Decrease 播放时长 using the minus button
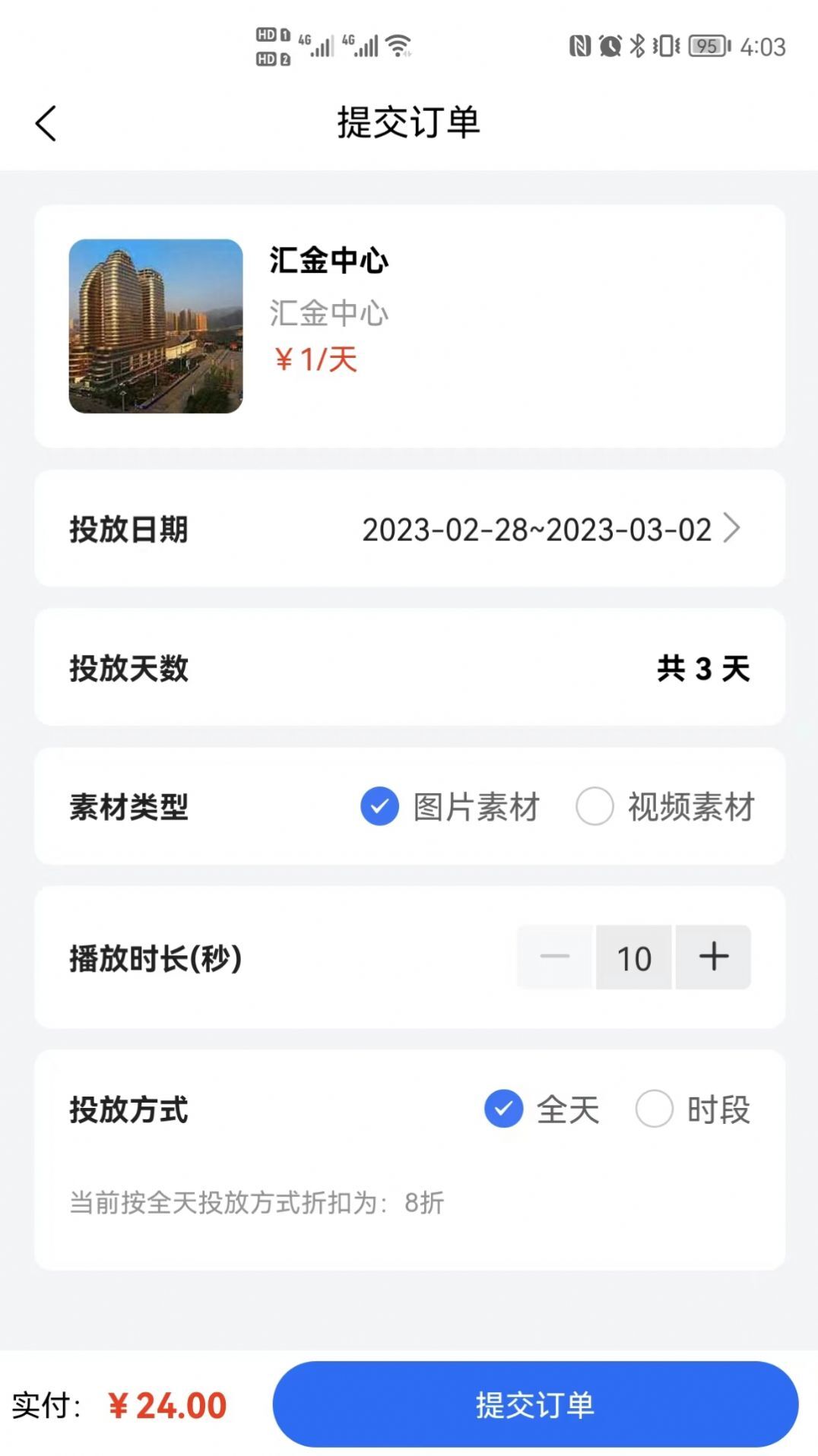The width and height of the screenshot is (818, 1456). click(x=554, y=957)
